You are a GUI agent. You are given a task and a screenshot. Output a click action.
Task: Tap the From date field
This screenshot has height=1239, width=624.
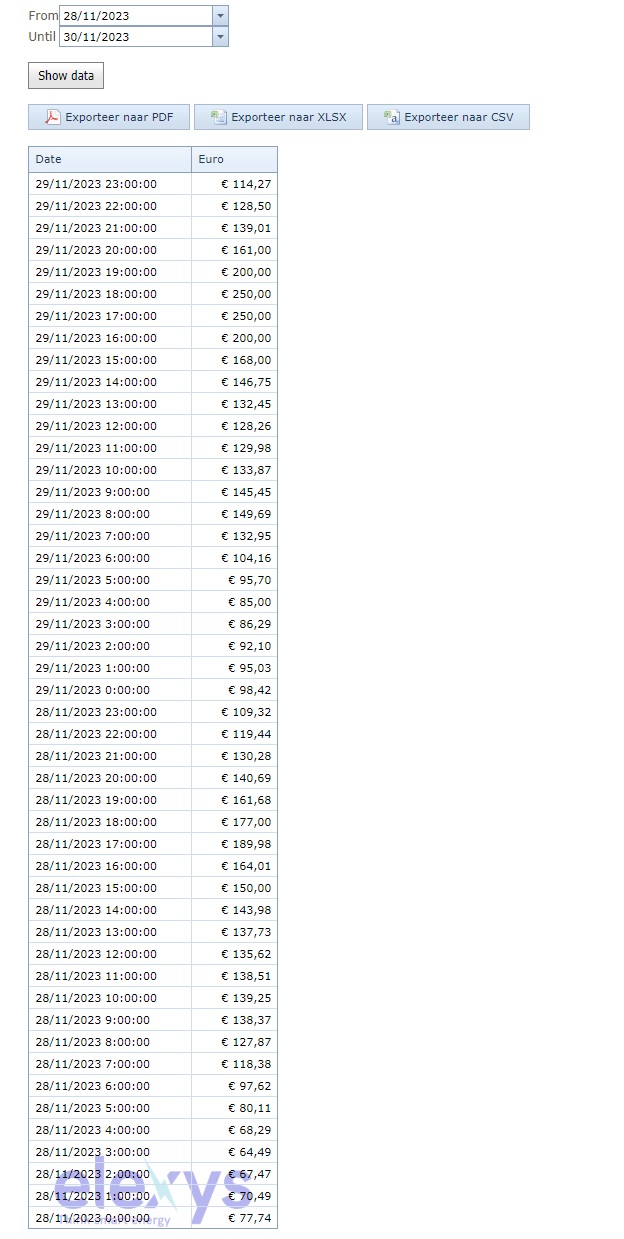click(x=136, y=16)
